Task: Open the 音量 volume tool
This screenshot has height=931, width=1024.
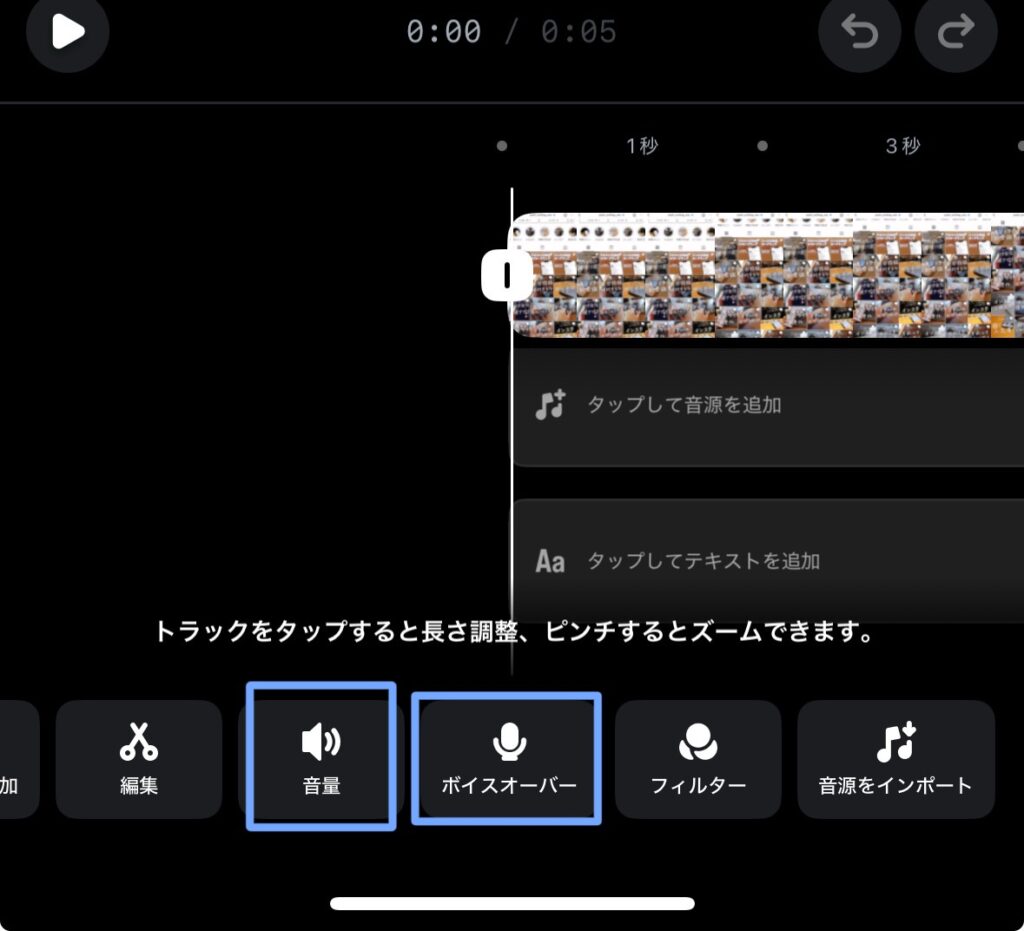Action: point(321,759)
